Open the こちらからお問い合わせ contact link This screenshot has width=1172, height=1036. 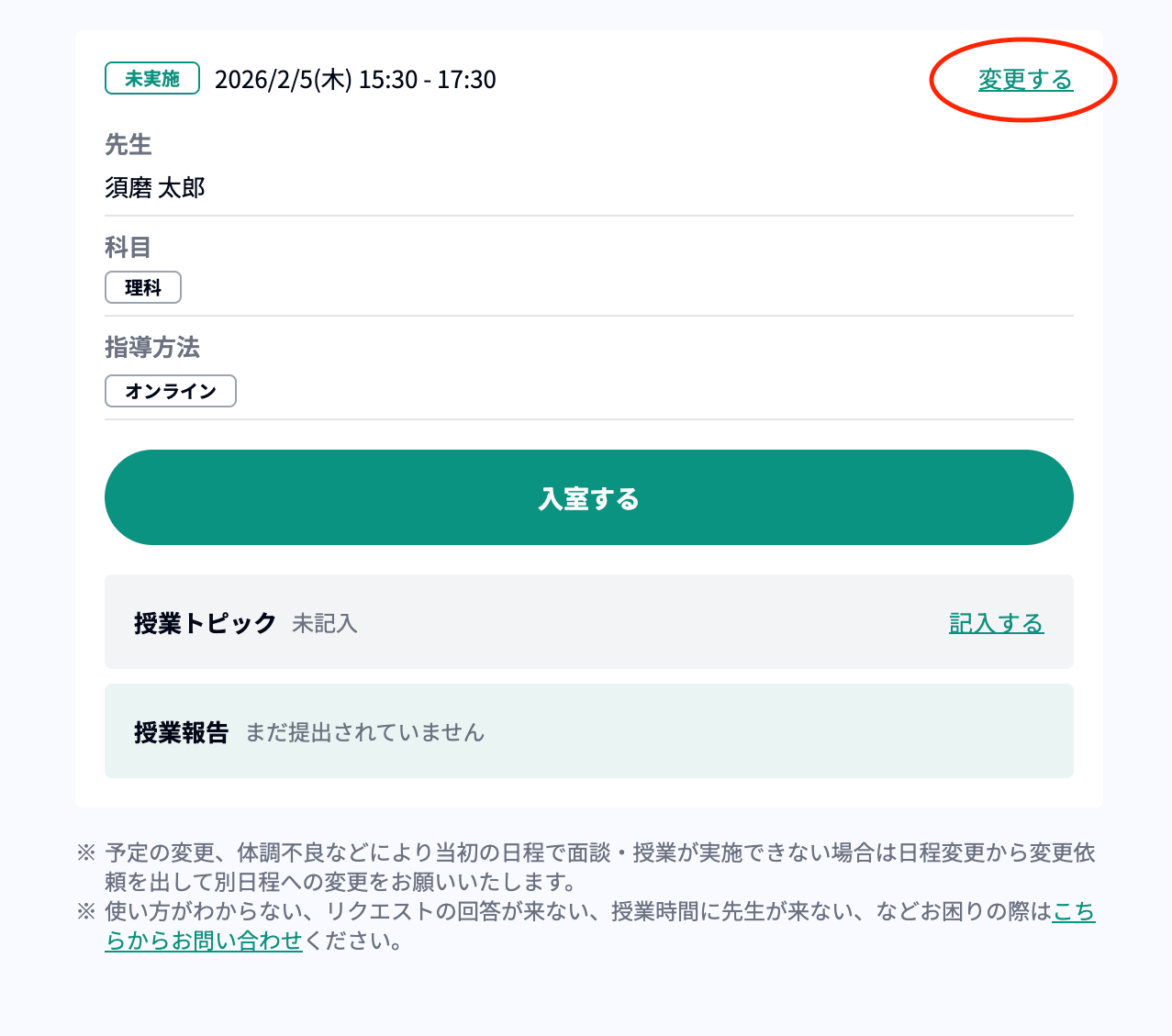(x=204, y=941)
